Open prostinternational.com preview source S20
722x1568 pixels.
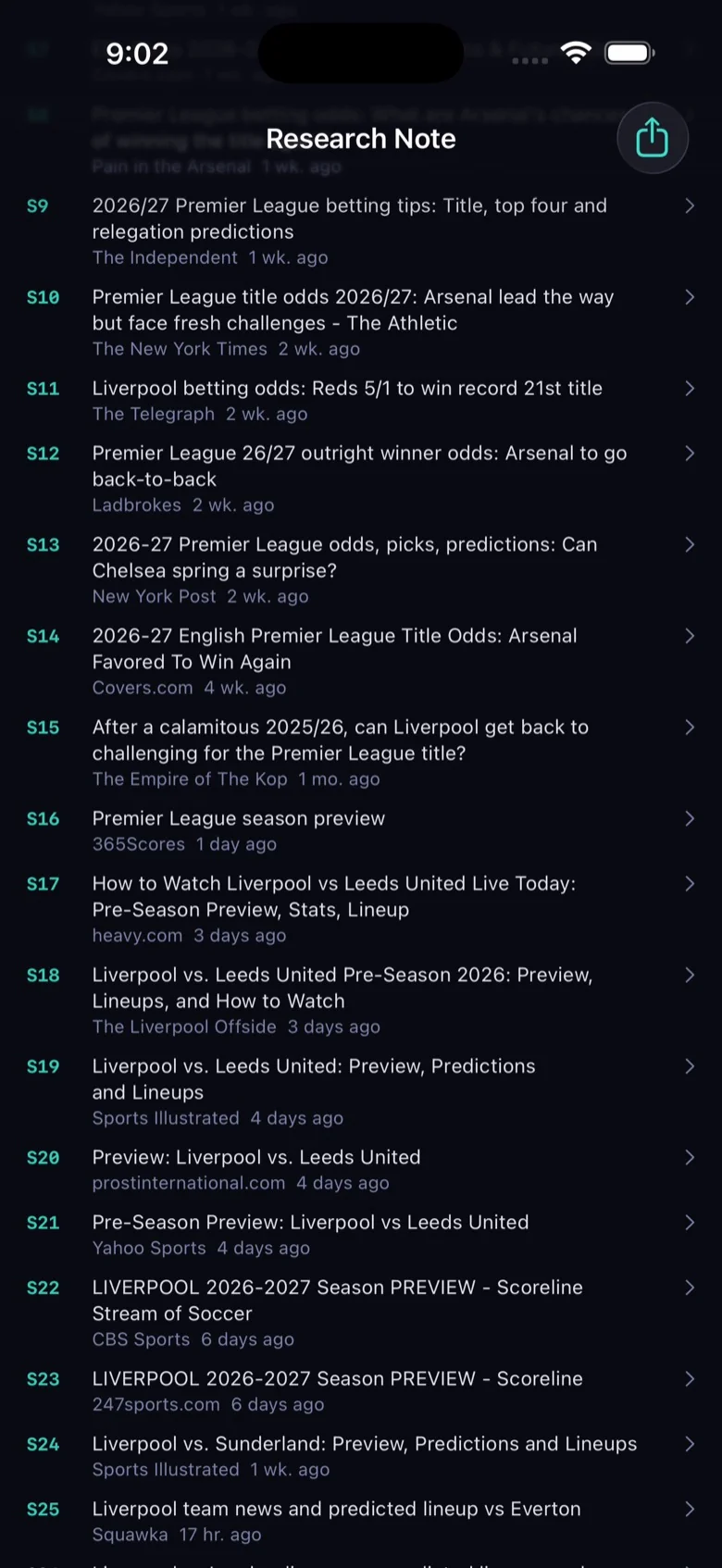pyautogui.click(x=361, y=1170)
